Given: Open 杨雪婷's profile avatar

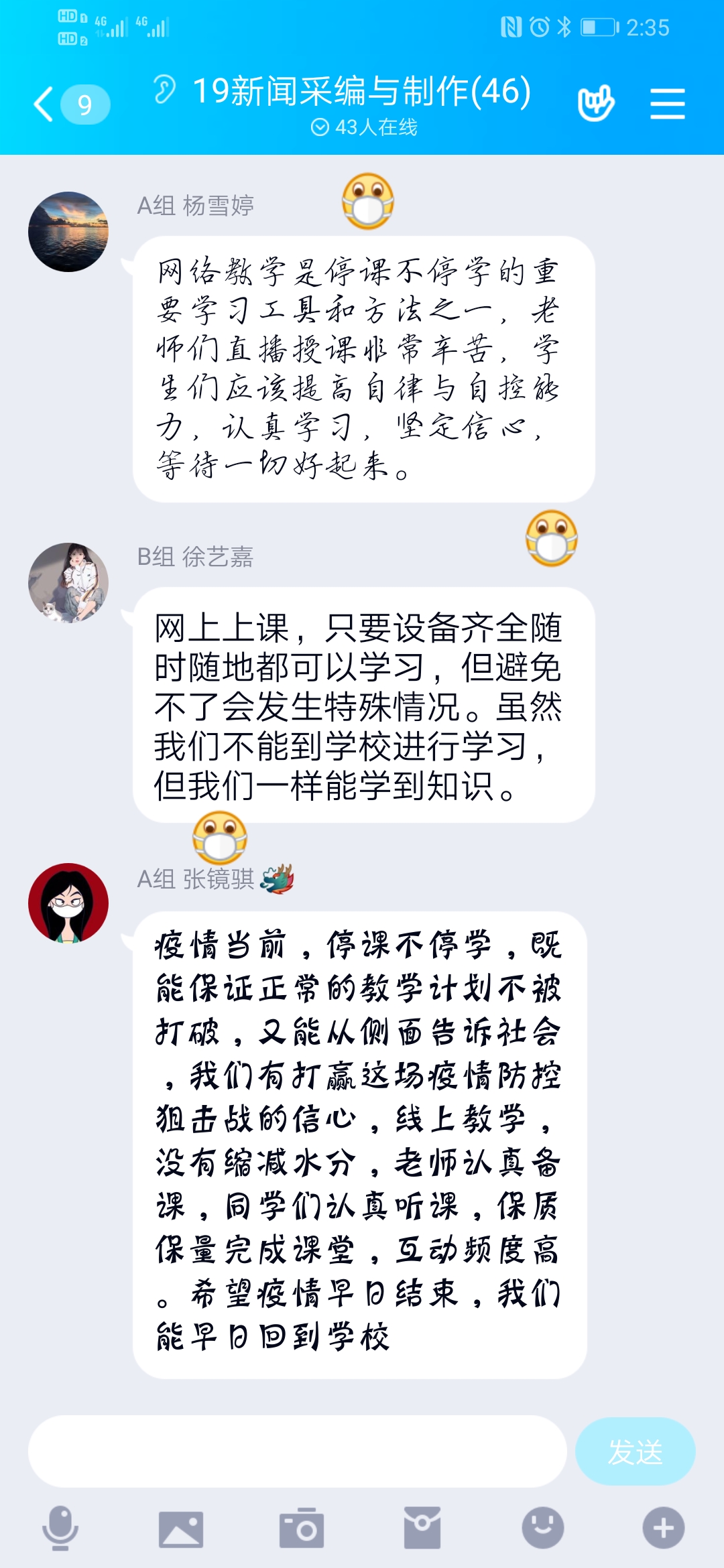Looking at the screenshot, I should 68,232.
